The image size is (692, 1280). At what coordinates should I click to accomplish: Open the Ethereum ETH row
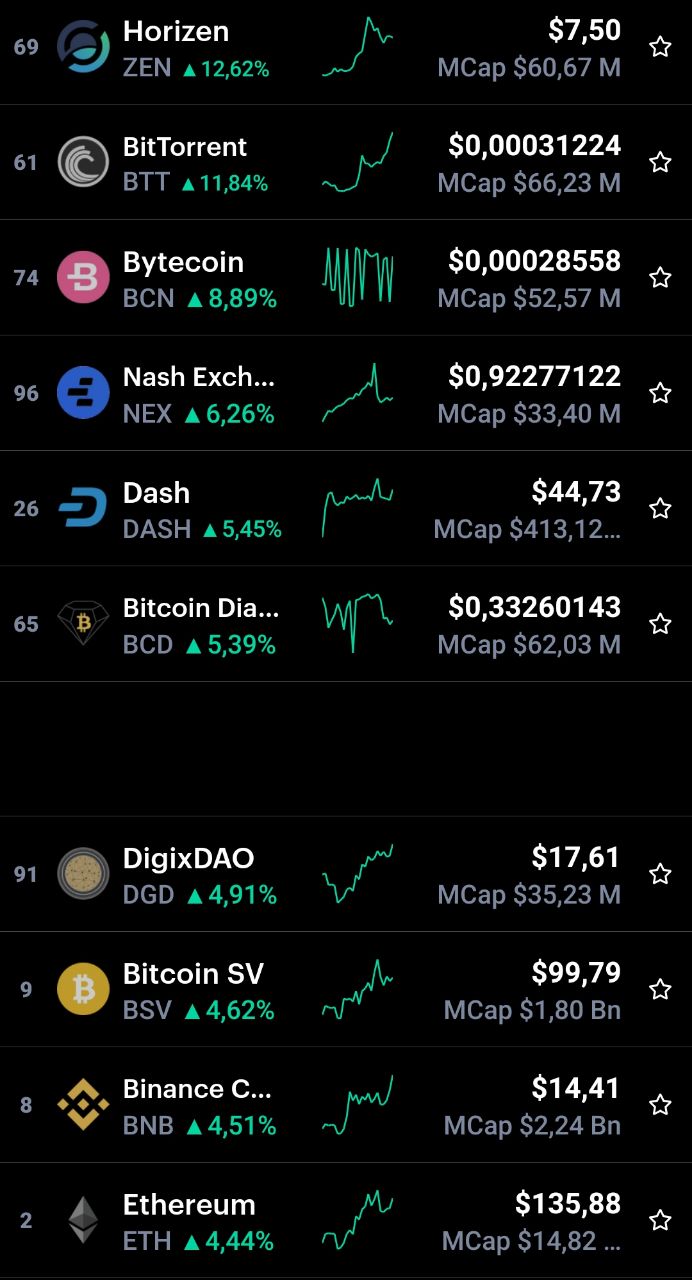346,1220
